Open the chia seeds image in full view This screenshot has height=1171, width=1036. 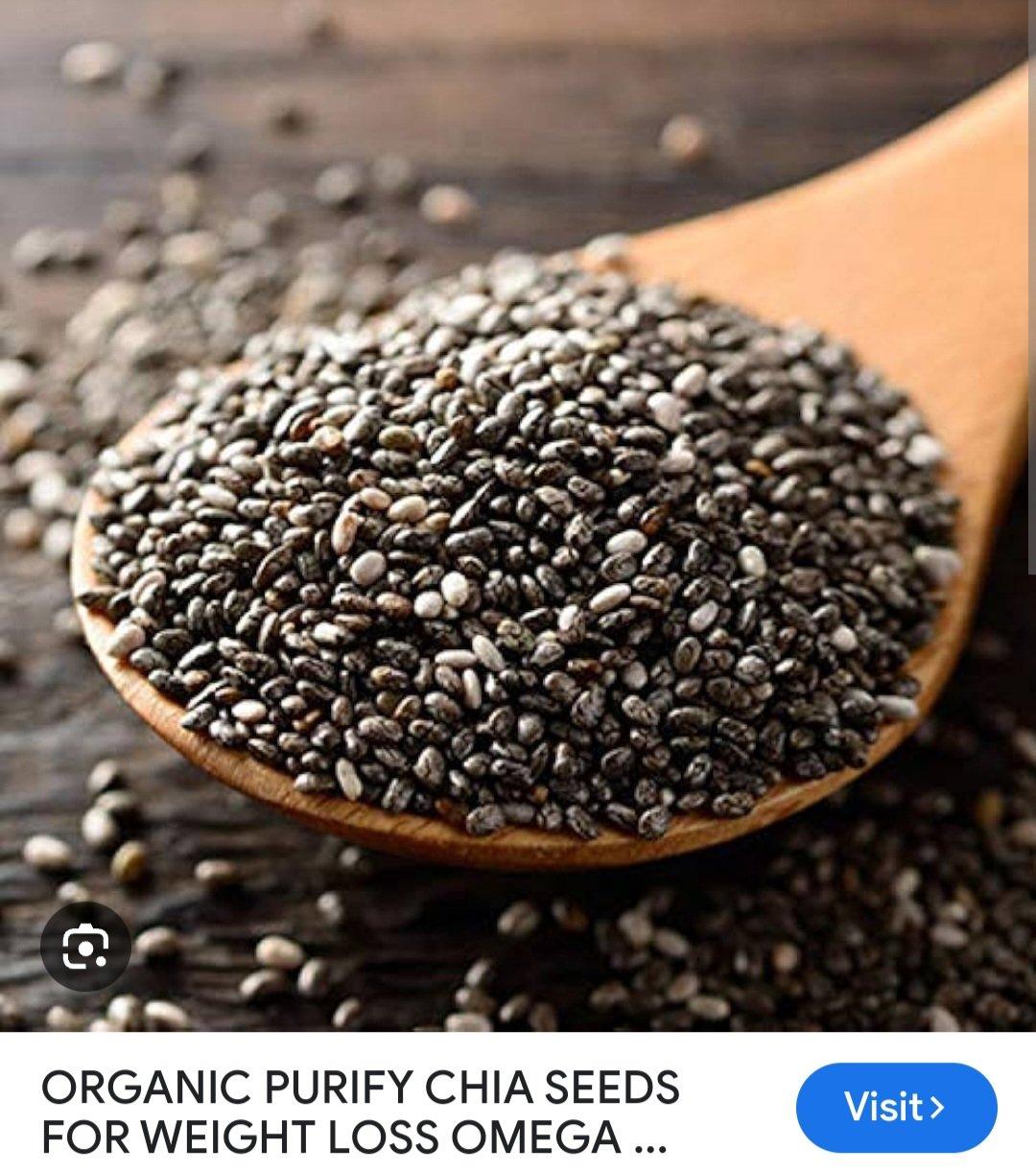pos(518,518)
